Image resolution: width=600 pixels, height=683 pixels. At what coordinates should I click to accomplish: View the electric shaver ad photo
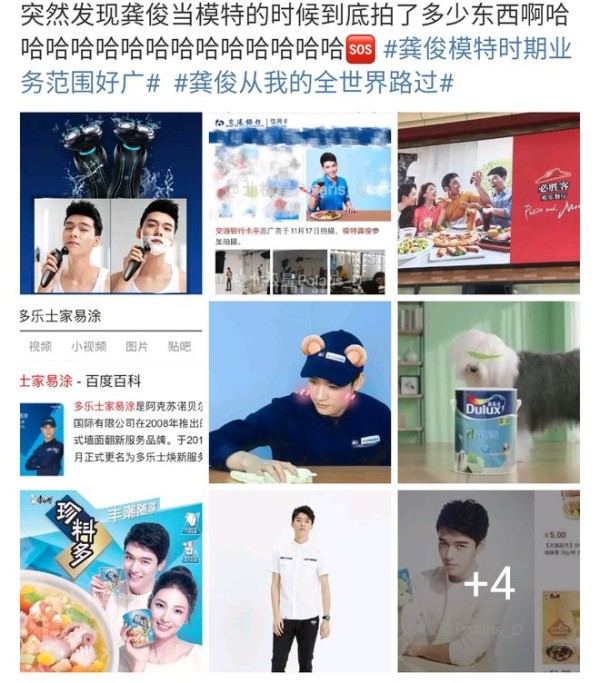(111, 203)
